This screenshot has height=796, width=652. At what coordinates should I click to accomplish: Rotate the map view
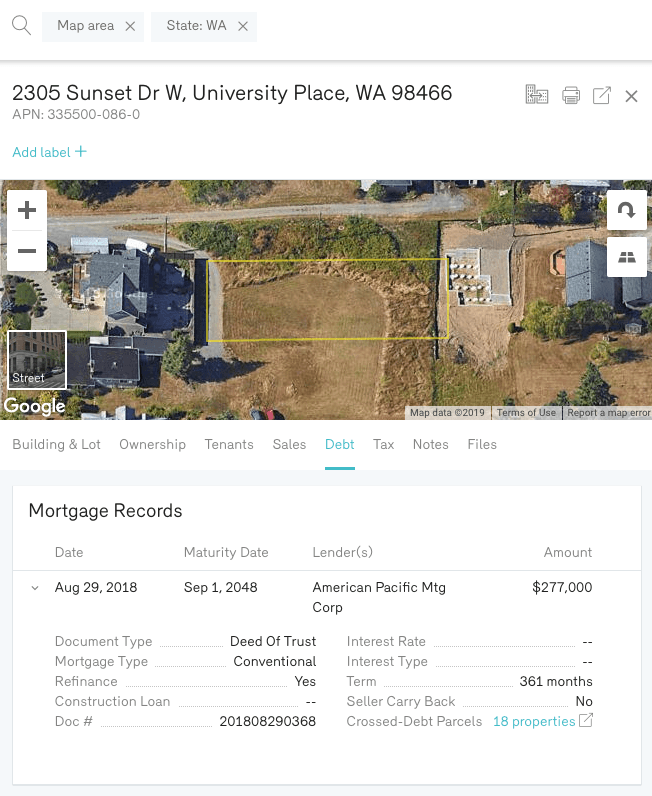click(x=627, y=210)
